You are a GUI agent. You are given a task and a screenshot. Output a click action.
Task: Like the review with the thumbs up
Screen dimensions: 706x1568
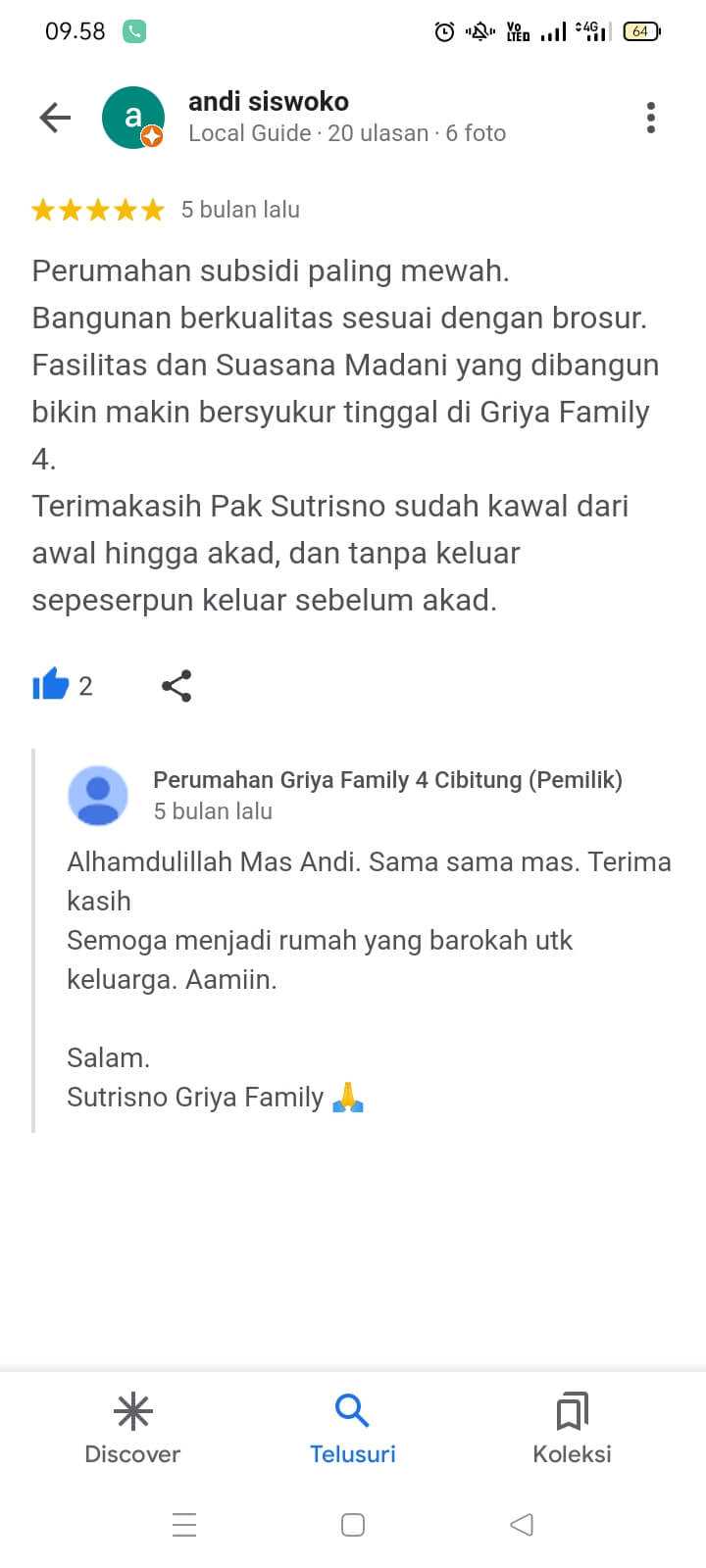point(51,685)
